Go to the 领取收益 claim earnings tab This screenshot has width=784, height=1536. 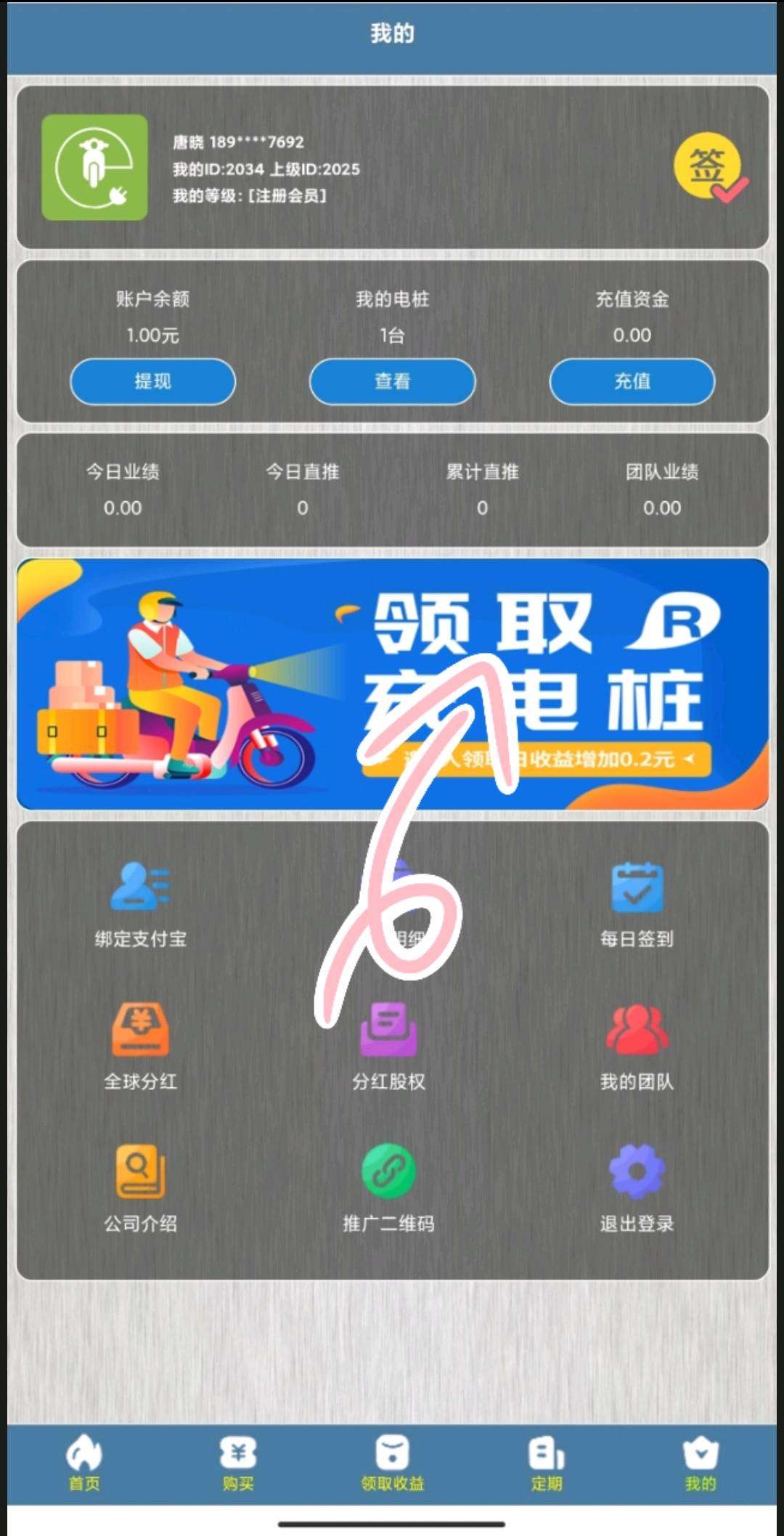(392, 1463)
